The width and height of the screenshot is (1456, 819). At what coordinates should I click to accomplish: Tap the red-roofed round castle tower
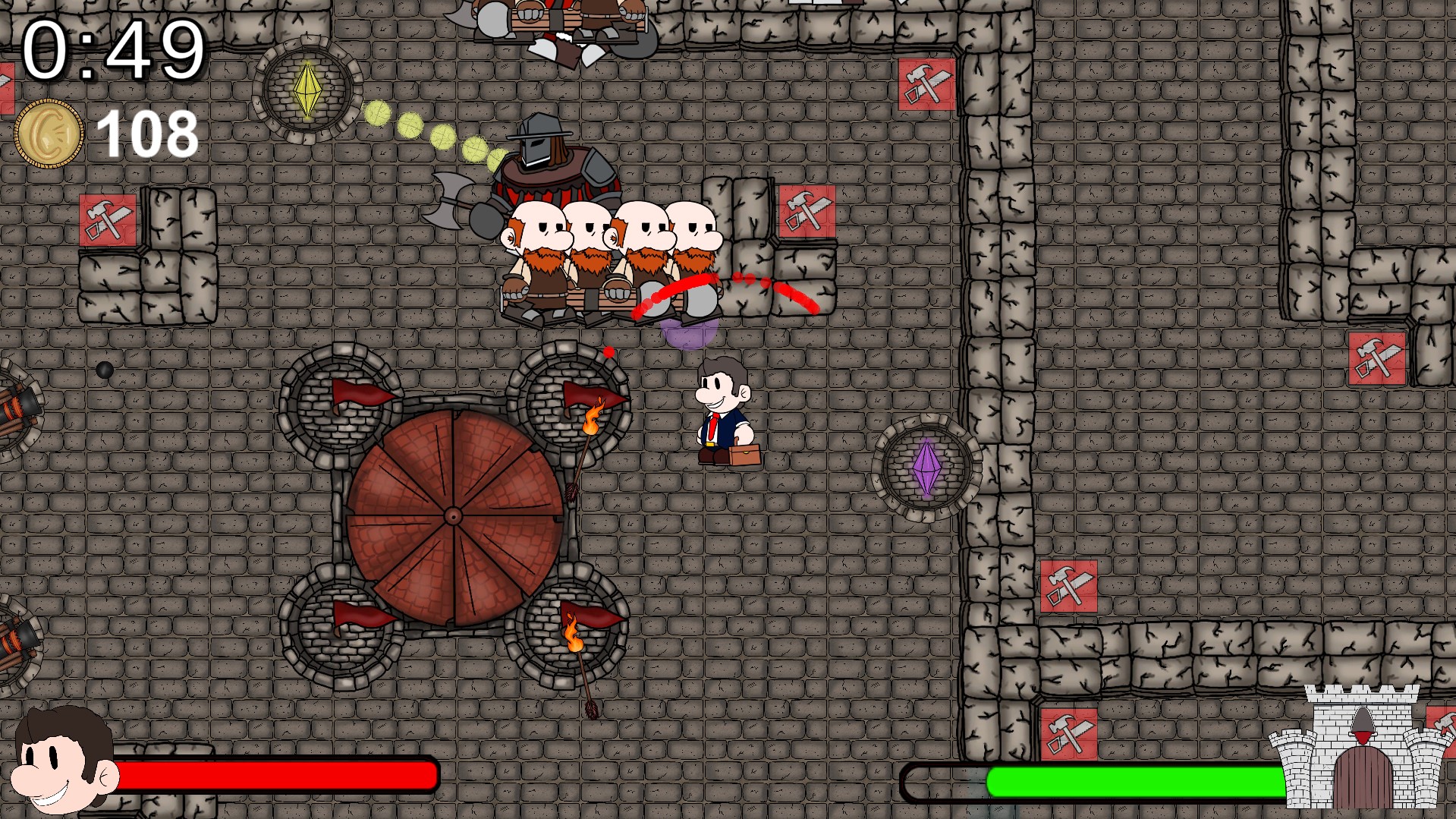454,517
